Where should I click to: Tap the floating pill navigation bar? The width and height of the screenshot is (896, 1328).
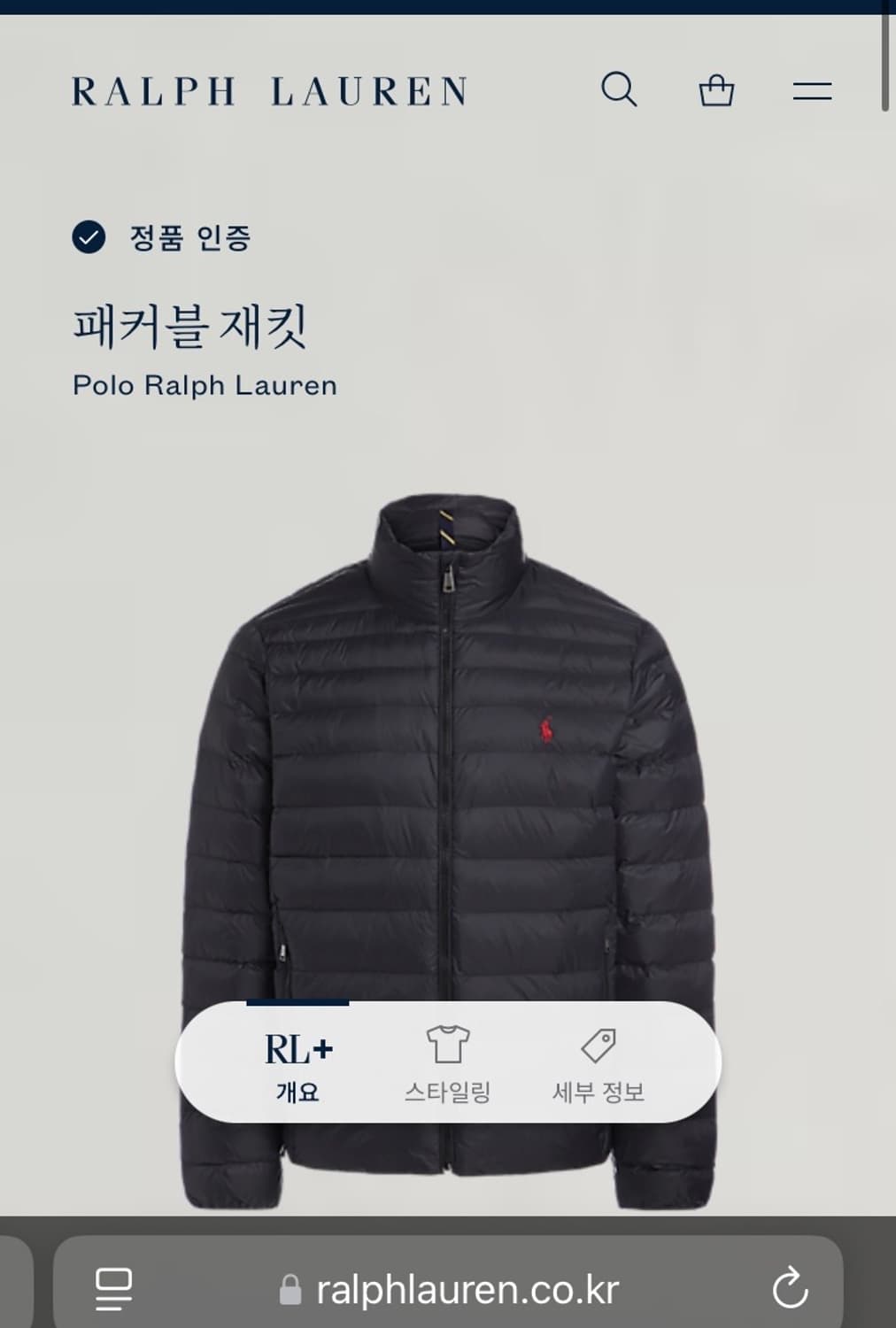pyautogui.click(x=450, y=1062)
